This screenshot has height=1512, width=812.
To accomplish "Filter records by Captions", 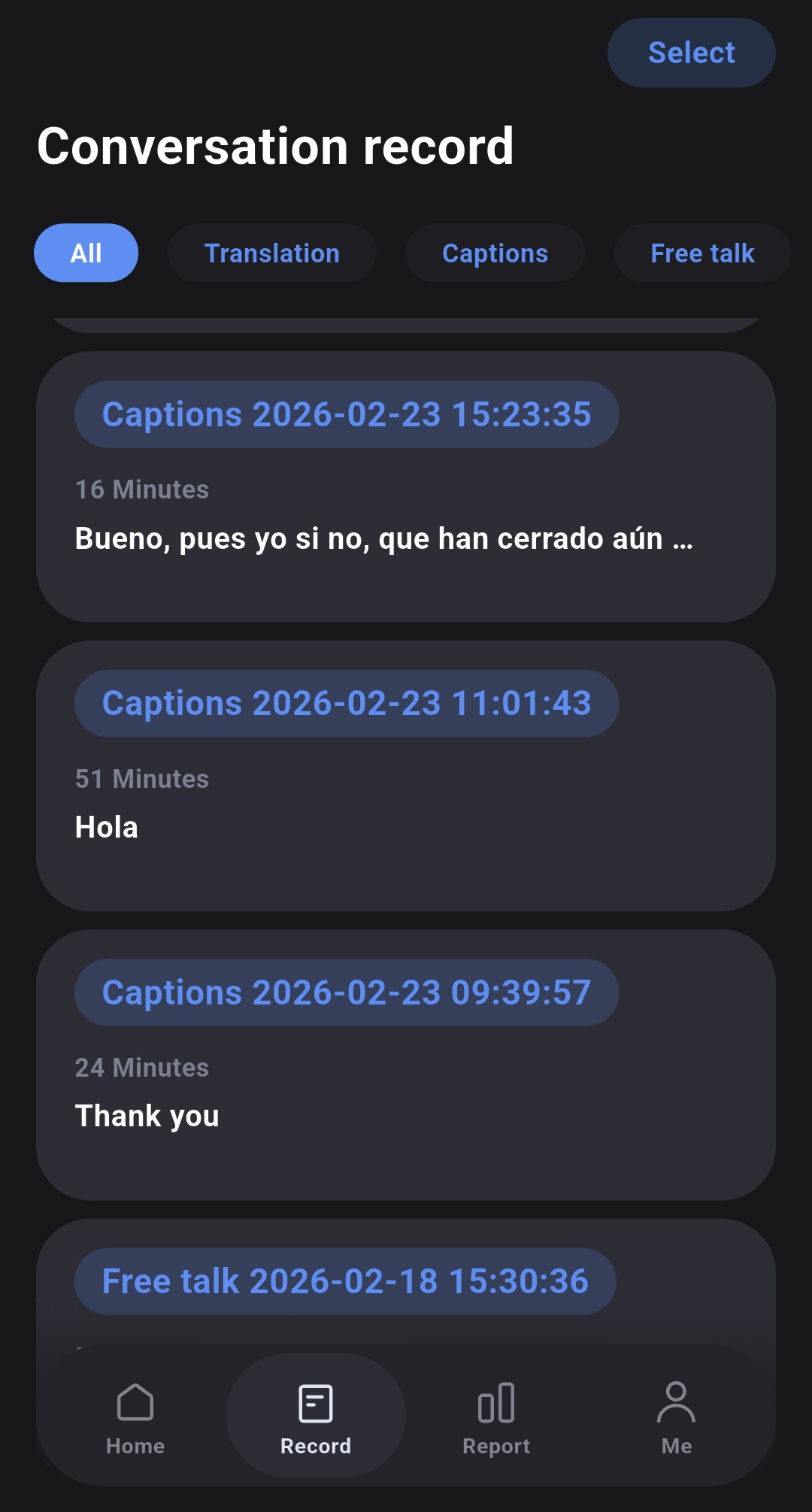I will click(x=495, y=253).
